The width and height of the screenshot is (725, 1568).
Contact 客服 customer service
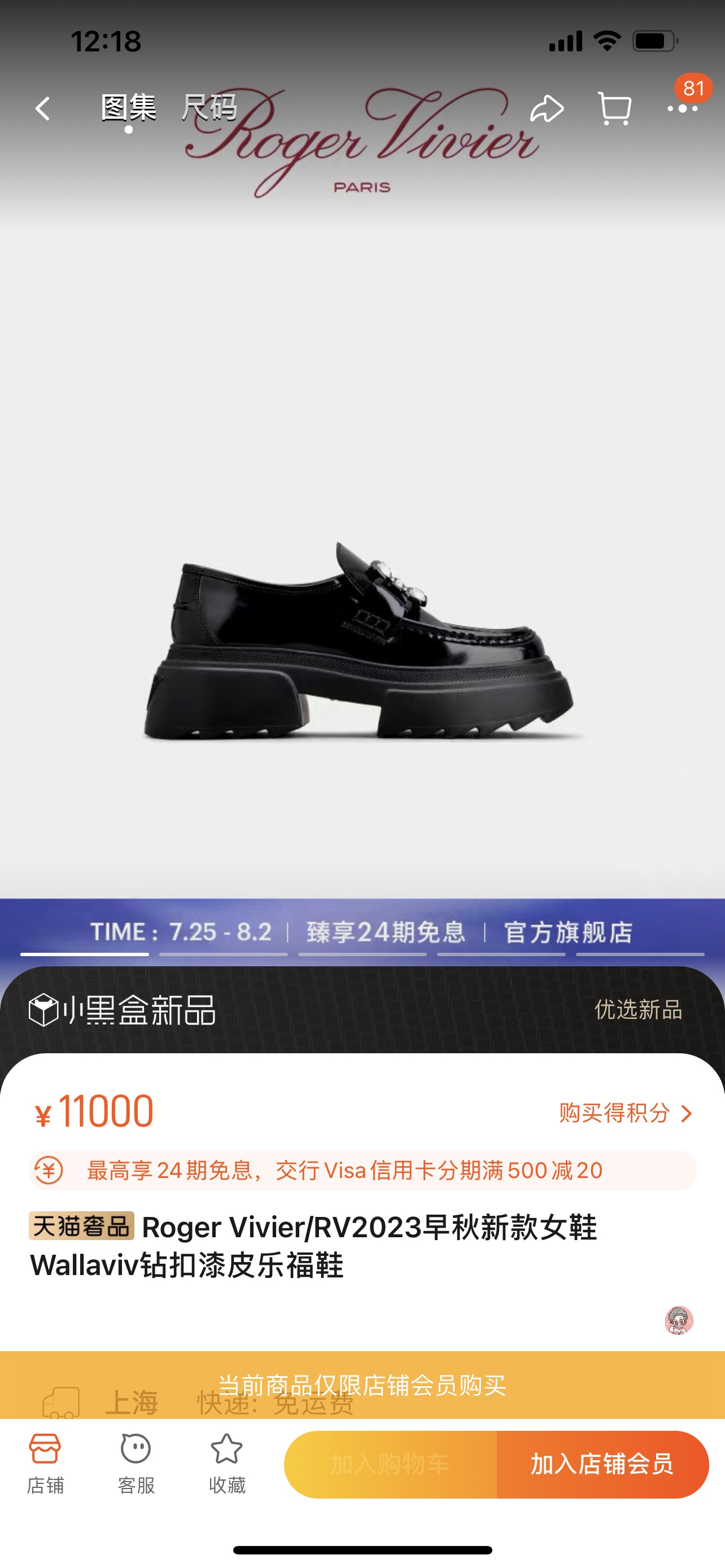[136, 1462]
